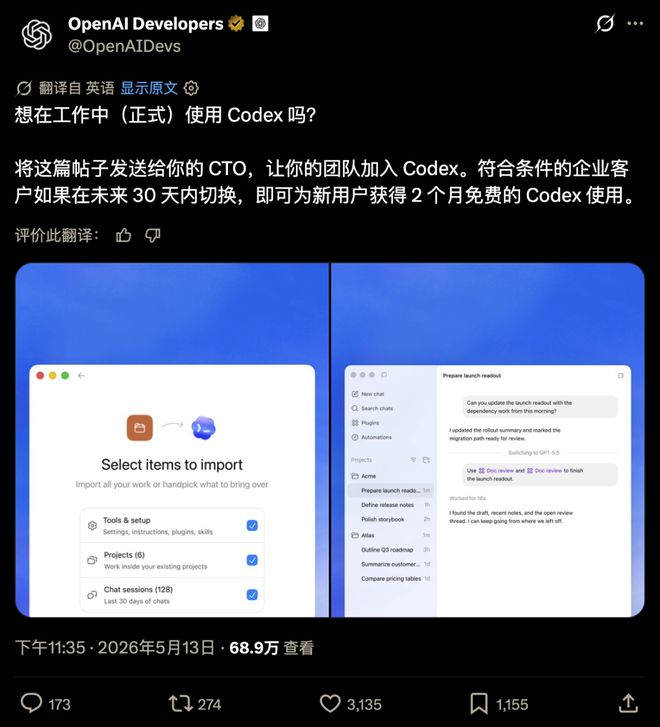Rate the translation with thumbs down
660x727 pixels.
tap(153, 236)
